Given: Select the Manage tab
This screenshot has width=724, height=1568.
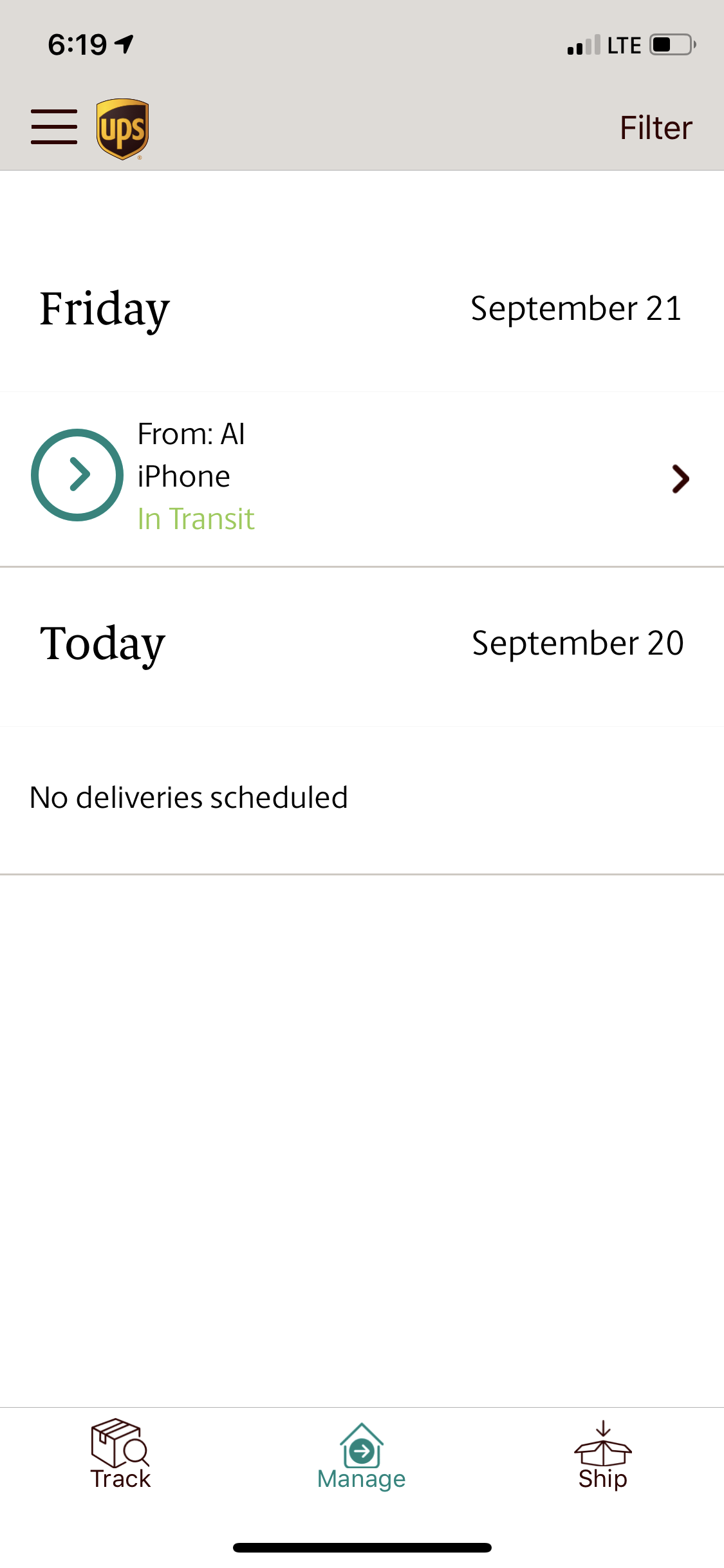Looking at the screenshot, I should pyautogui.click(x=362, y=1456).
